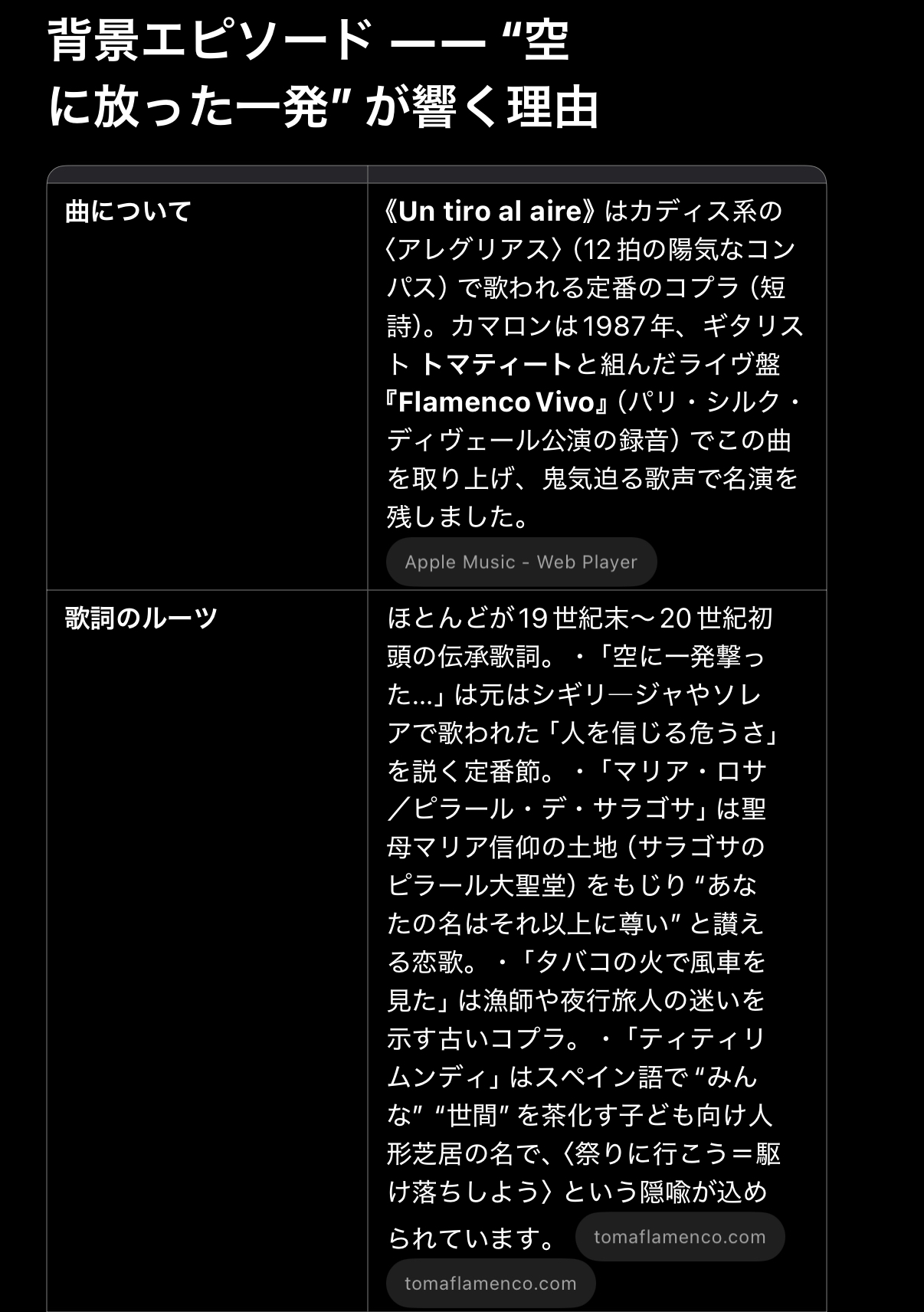Open the Apple Music - Web Player source chip
This screenshot has width=924, height=1312.
pos(521,562)
